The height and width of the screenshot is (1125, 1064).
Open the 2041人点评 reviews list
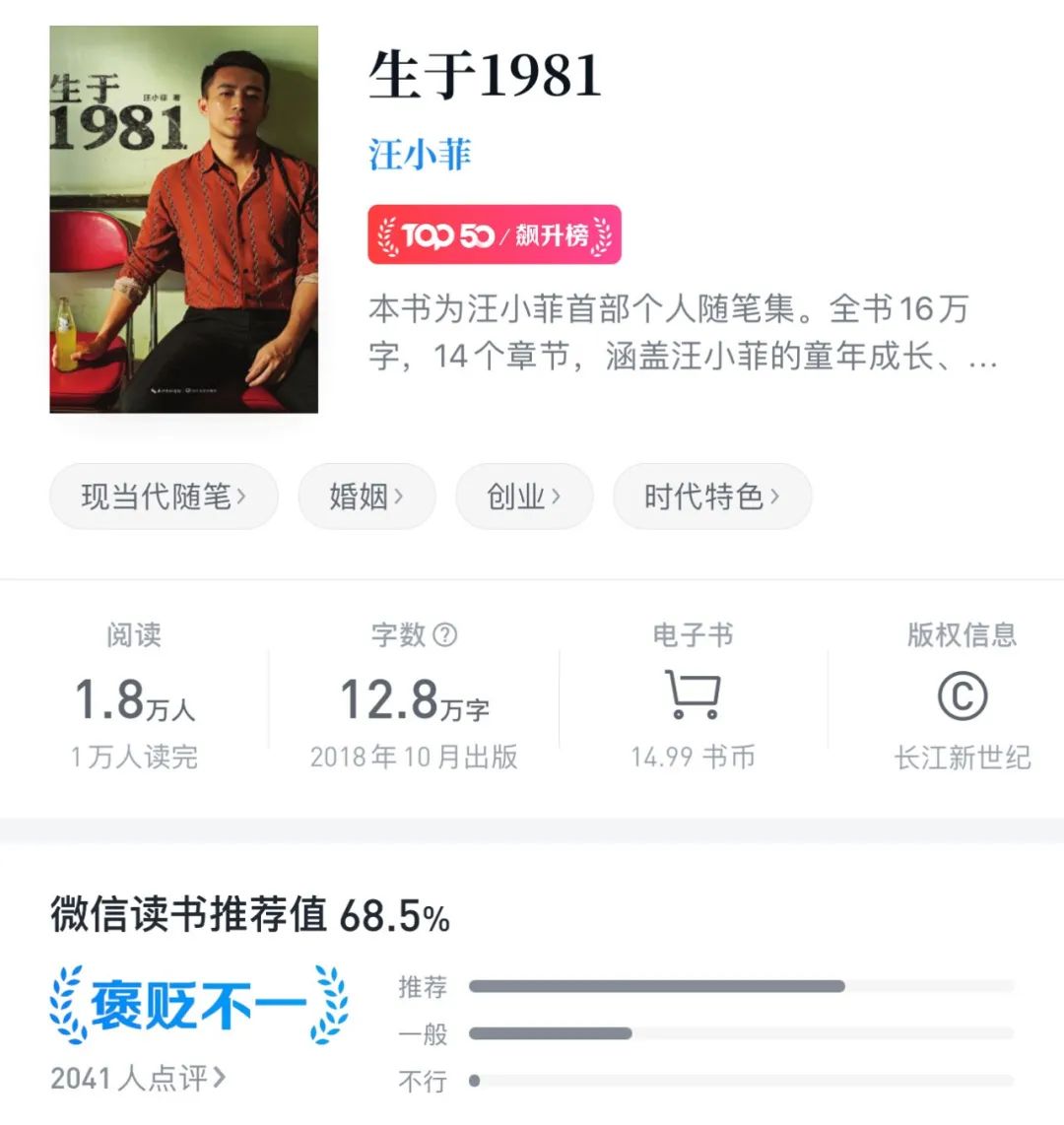click(x=138, y=1079)
